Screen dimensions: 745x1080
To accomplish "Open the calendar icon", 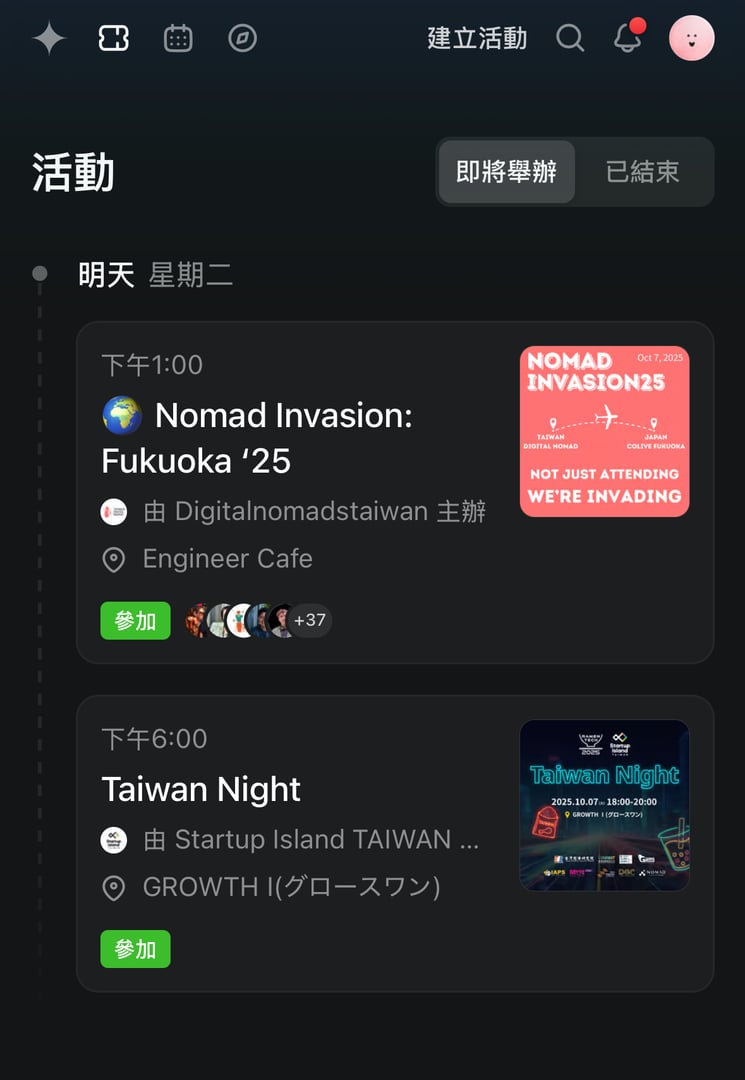I will pyautogui.click(x=178, y=39).
